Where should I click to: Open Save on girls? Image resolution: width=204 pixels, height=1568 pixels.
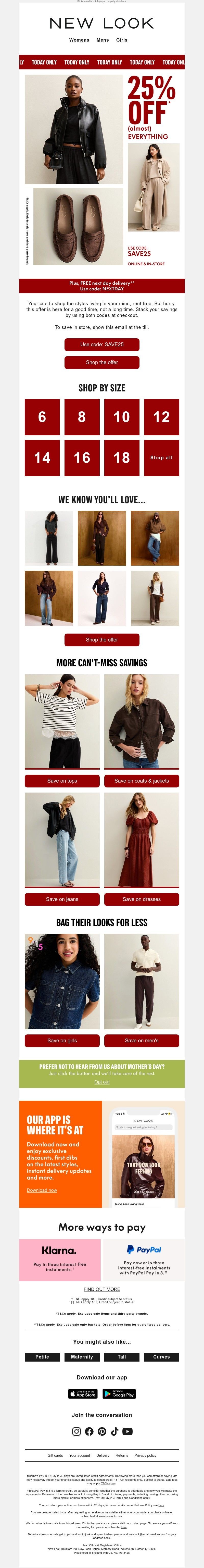tap(62, 1041)
